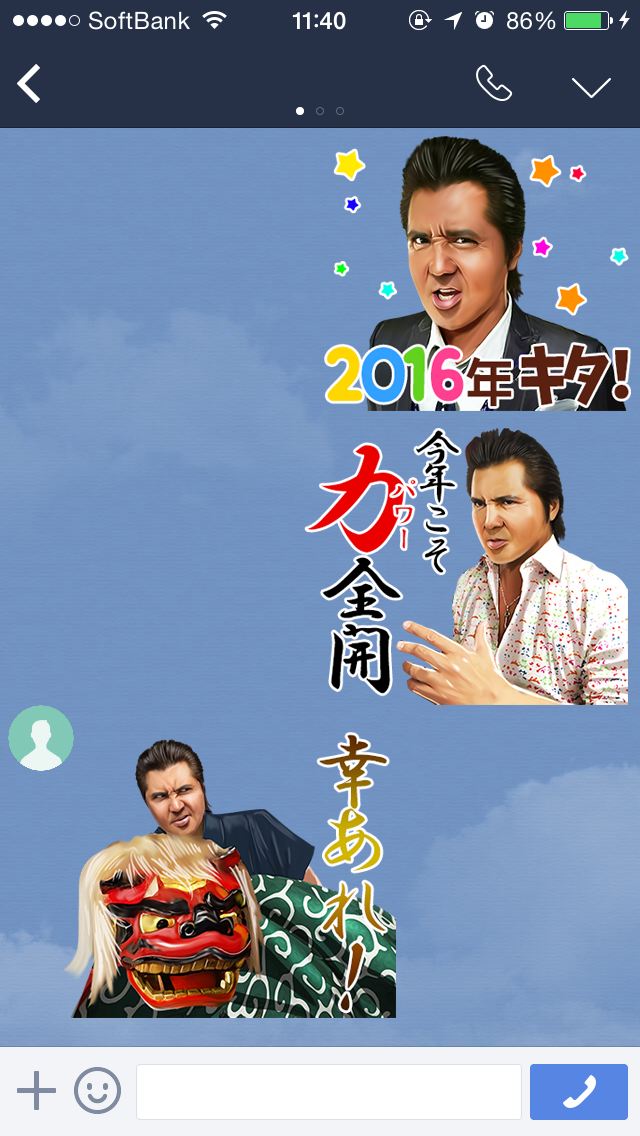Open the plus attachment menu
640x1136 pixels.
coord(36,1092)
